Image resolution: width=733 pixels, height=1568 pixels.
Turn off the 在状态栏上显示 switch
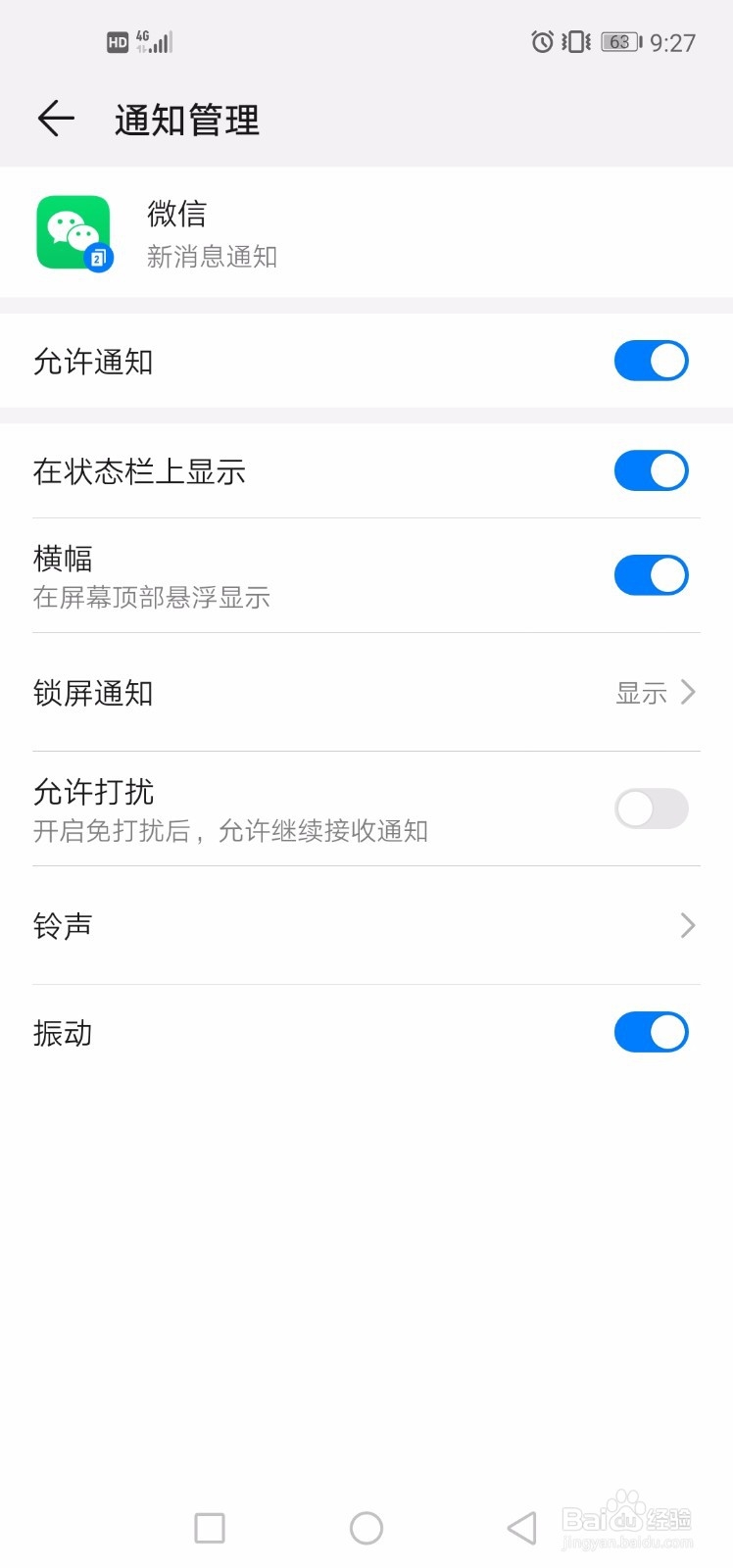pyautogui.click(x=651, y=470)
